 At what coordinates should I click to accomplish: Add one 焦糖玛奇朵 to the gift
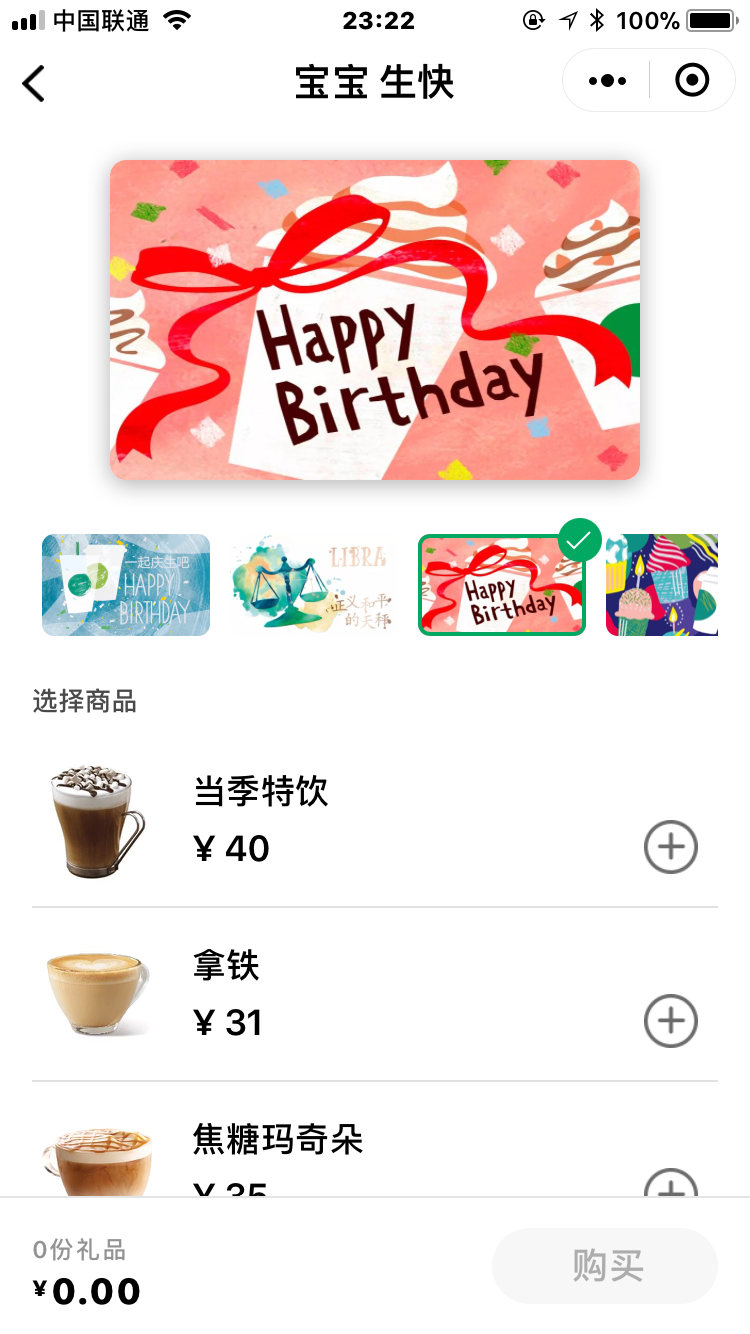670,1185
